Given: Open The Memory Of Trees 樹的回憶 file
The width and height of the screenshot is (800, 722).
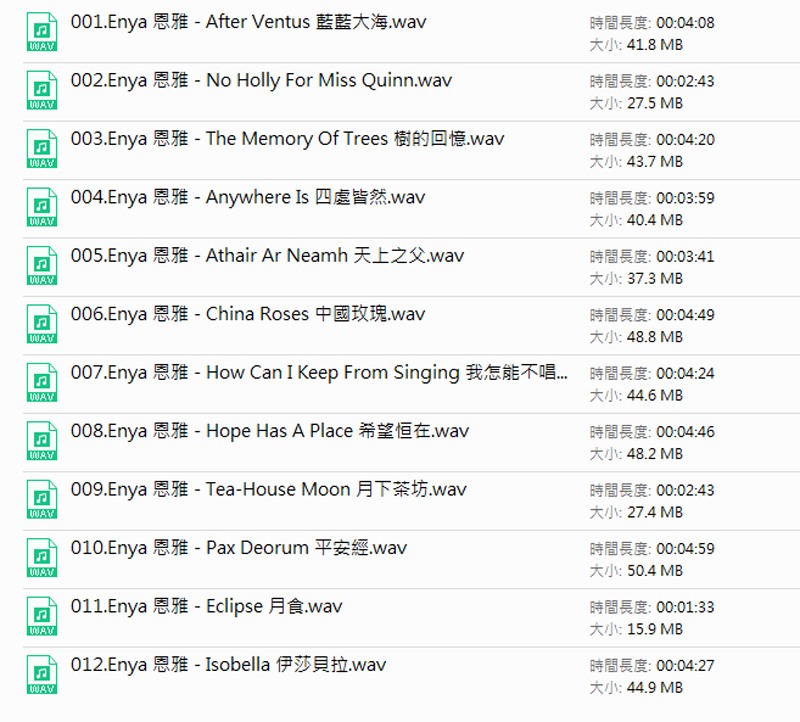Looking at the screenshot, I should pyautogui.click(x=287, y=139).
